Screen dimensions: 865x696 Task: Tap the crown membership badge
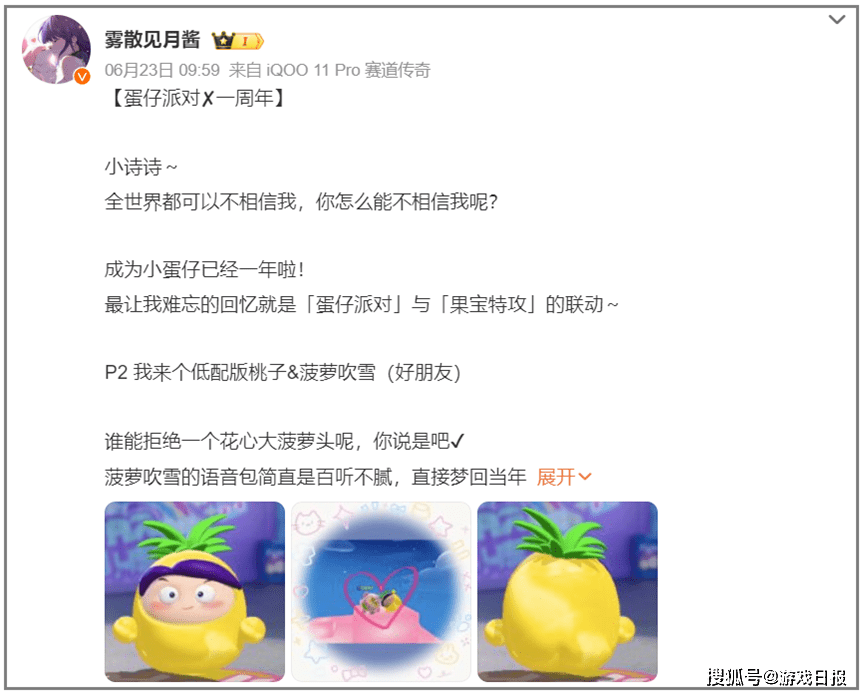pos(237,41)
